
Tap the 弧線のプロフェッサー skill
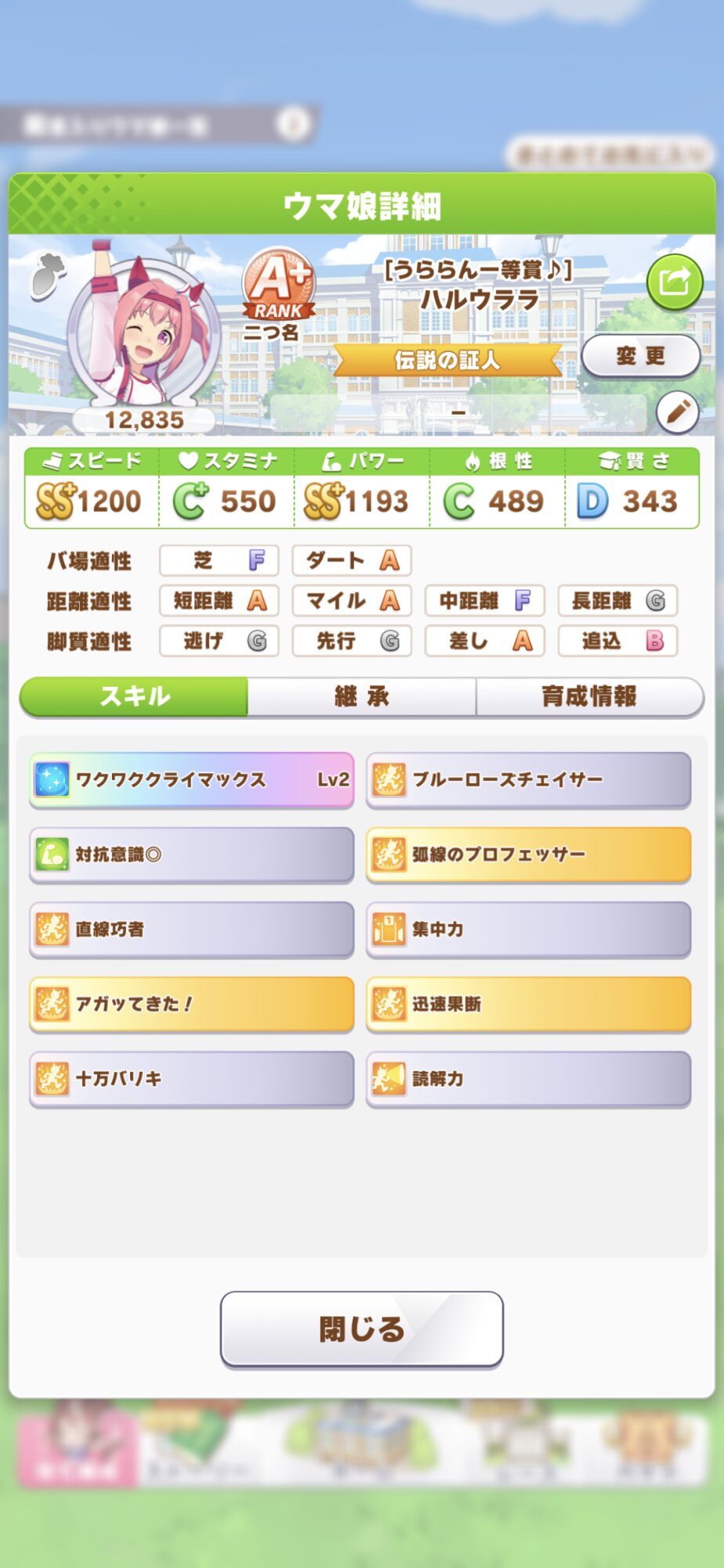[x=528, y=854]
